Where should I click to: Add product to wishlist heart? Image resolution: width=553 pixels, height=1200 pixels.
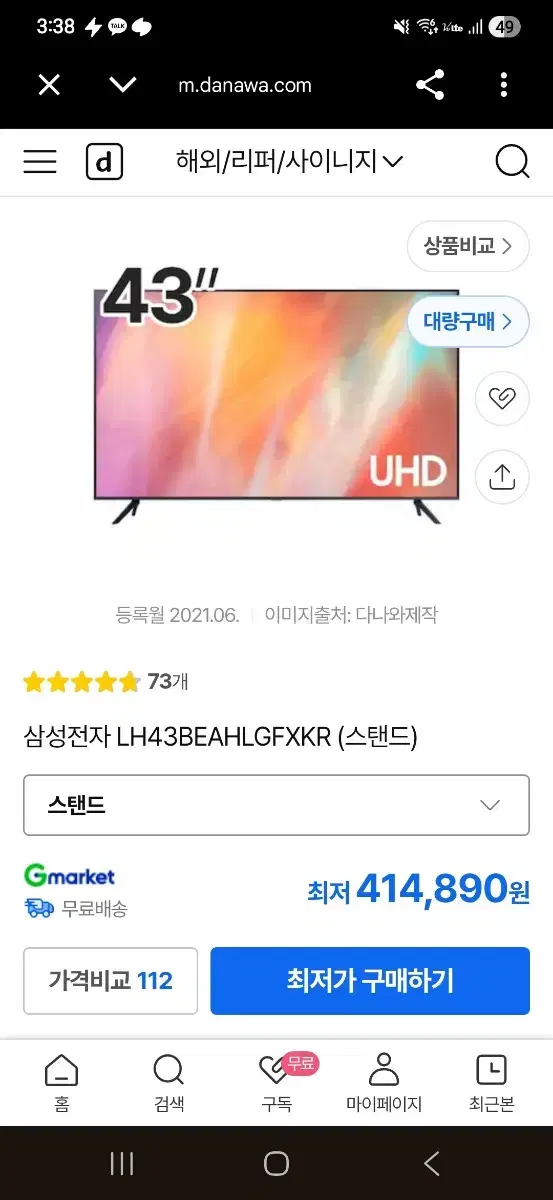[x=501, y=399]
